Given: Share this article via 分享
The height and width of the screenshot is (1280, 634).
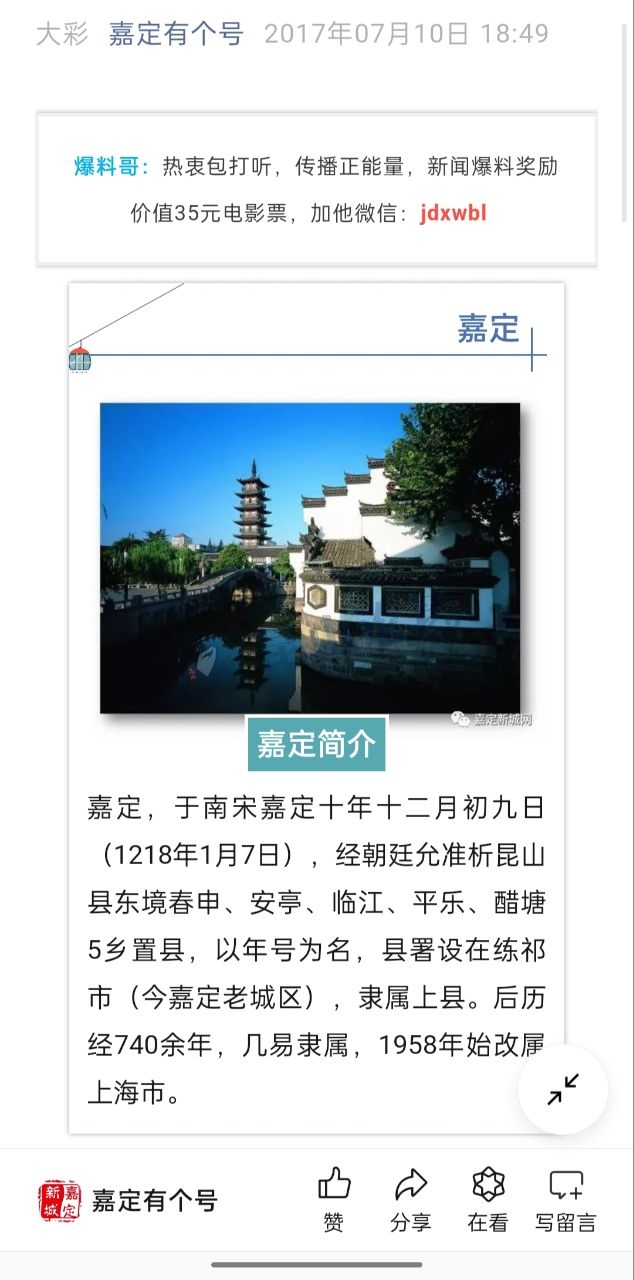Looking at the screenshot, I should click(410, 1199).
